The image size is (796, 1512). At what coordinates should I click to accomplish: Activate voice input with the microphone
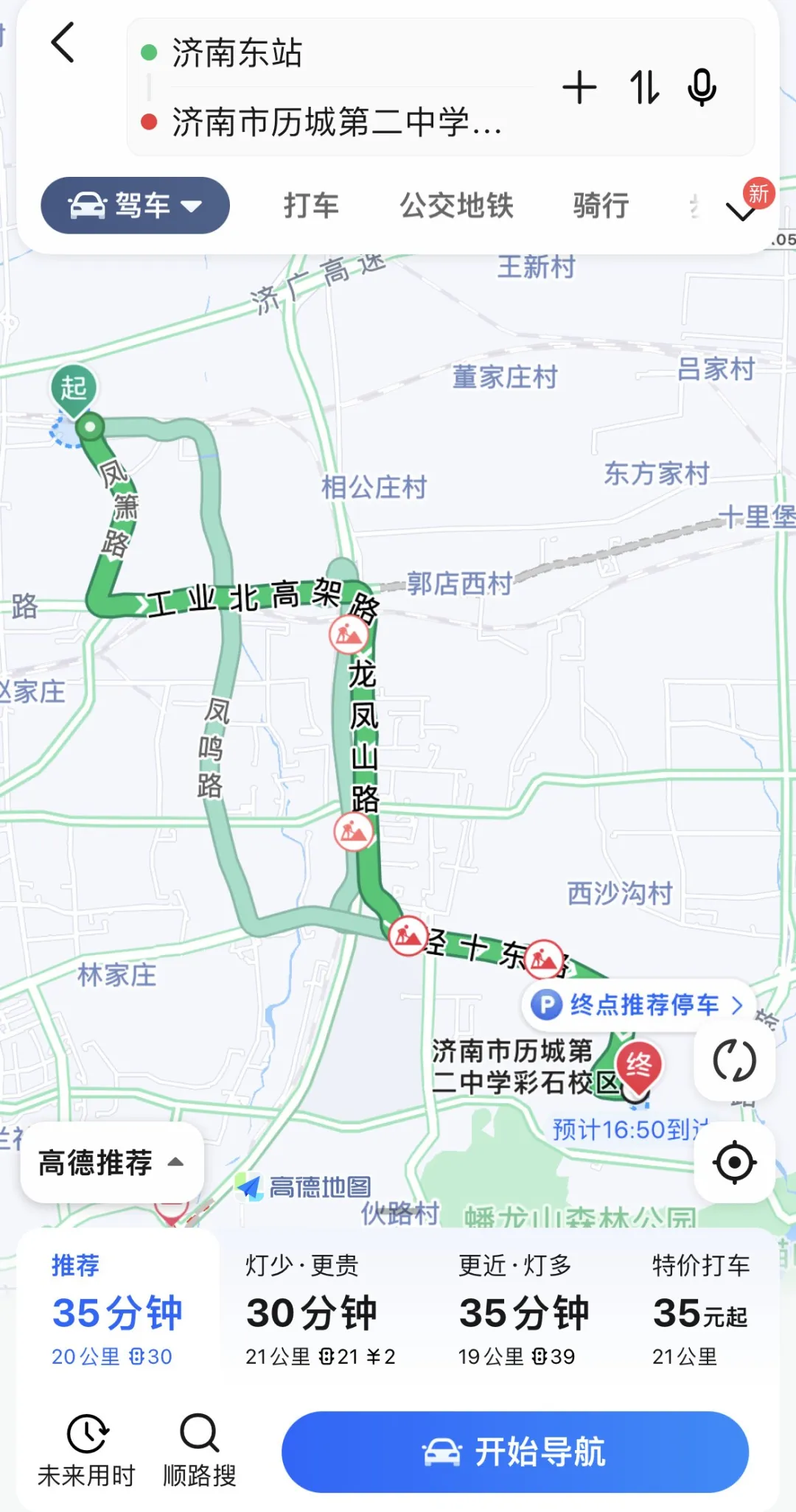702,88
